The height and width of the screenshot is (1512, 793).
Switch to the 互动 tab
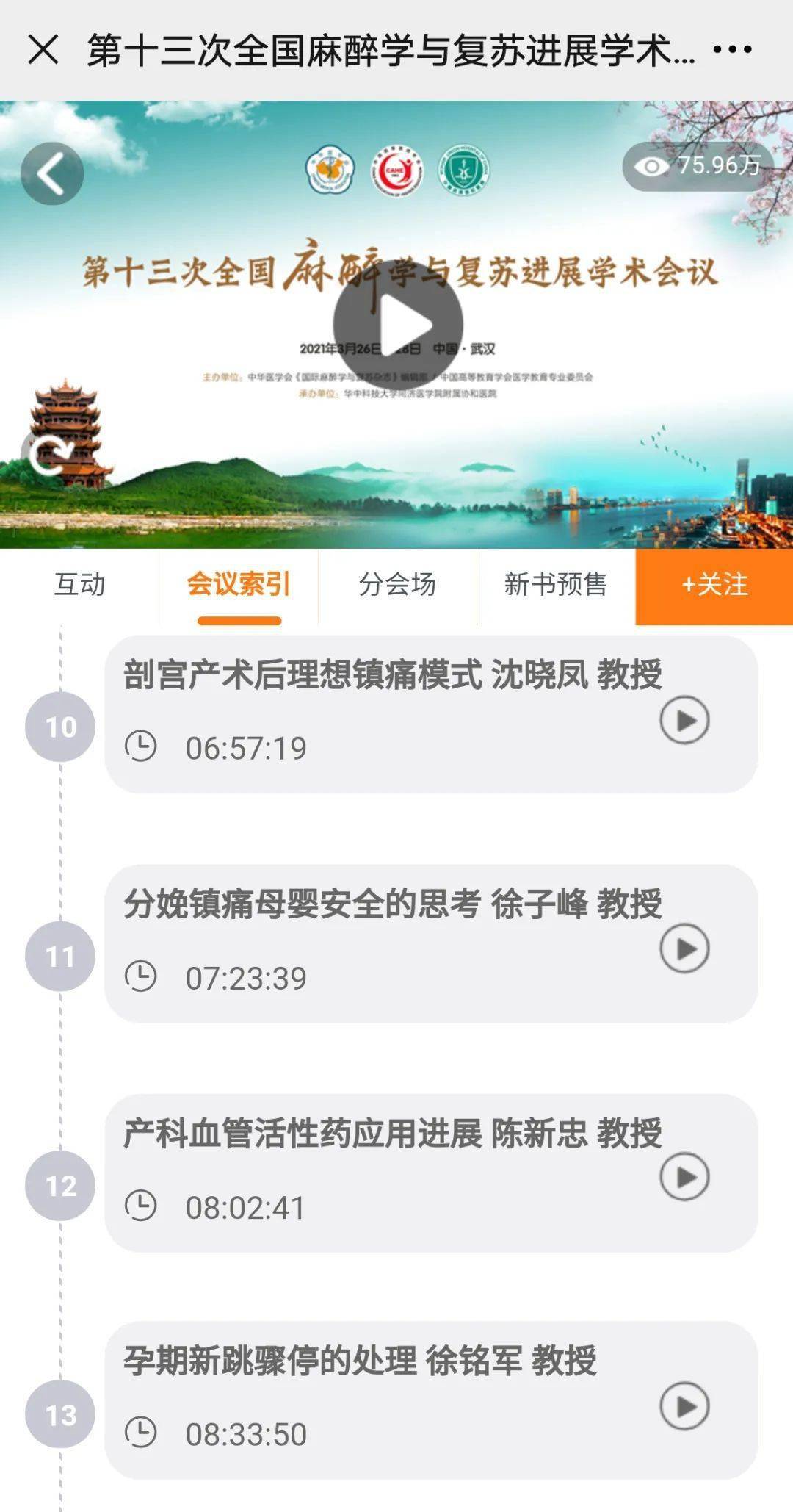(79, 585)
